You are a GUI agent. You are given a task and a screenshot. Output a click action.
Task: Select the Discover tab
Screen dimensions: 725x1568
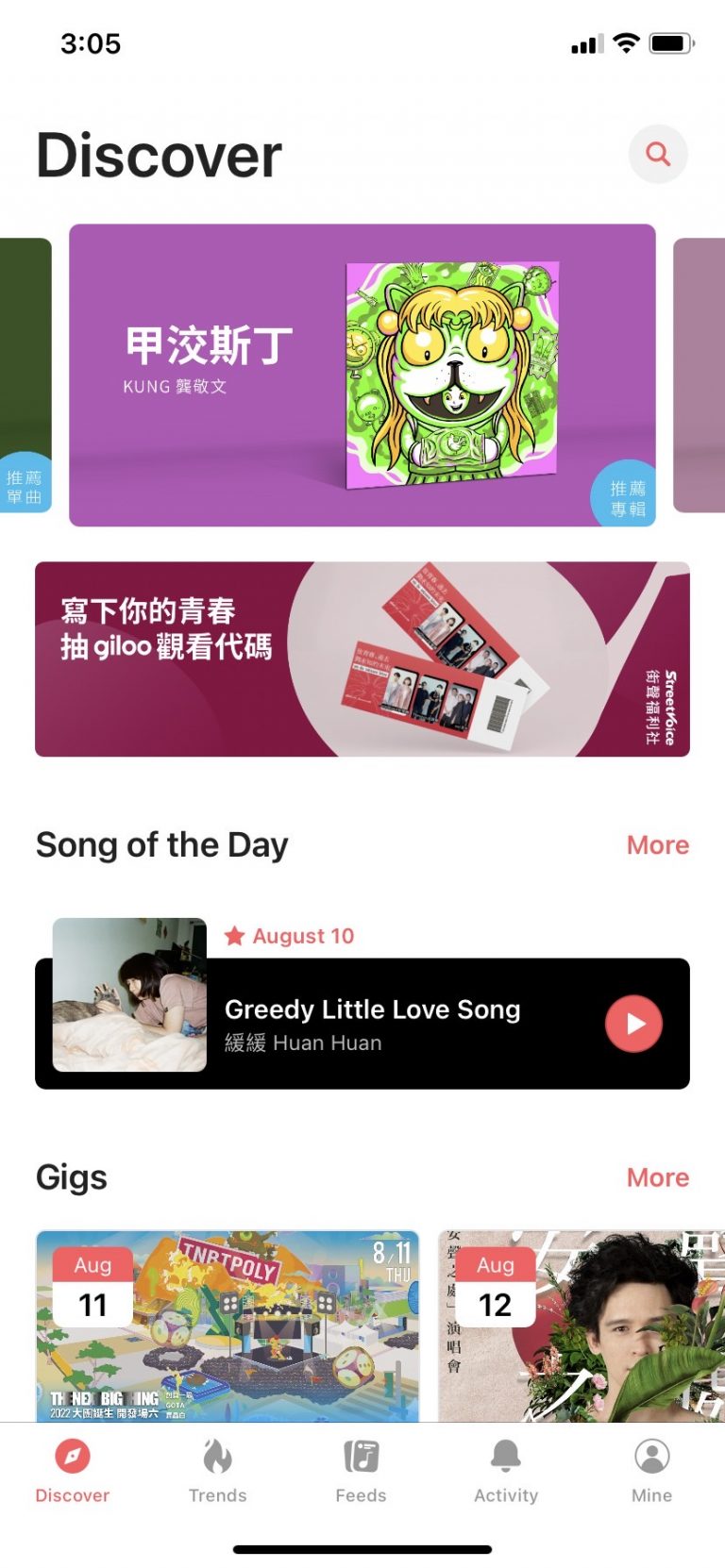pyautogui.click(x=73, y=1470)
